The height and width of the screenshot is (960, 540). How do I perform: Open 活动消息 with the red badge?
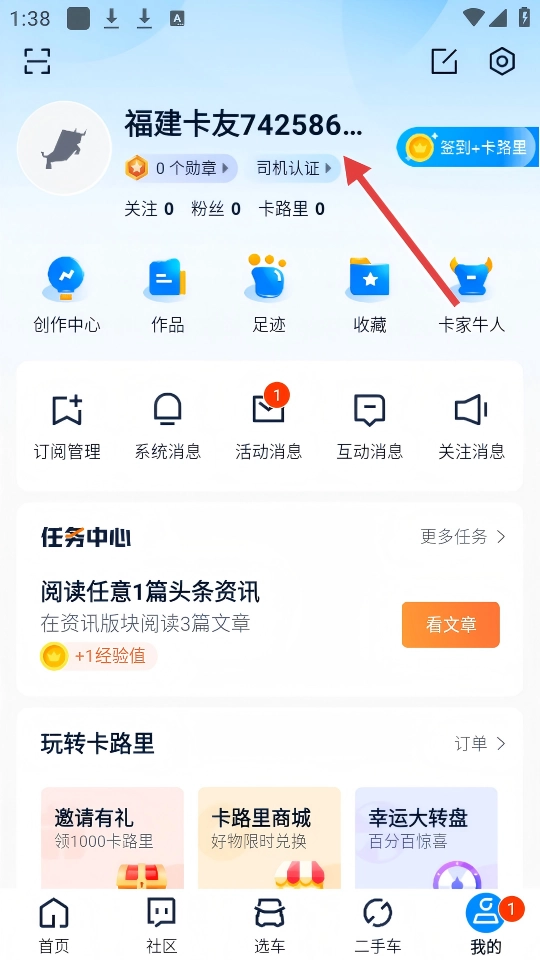(269, 424)
